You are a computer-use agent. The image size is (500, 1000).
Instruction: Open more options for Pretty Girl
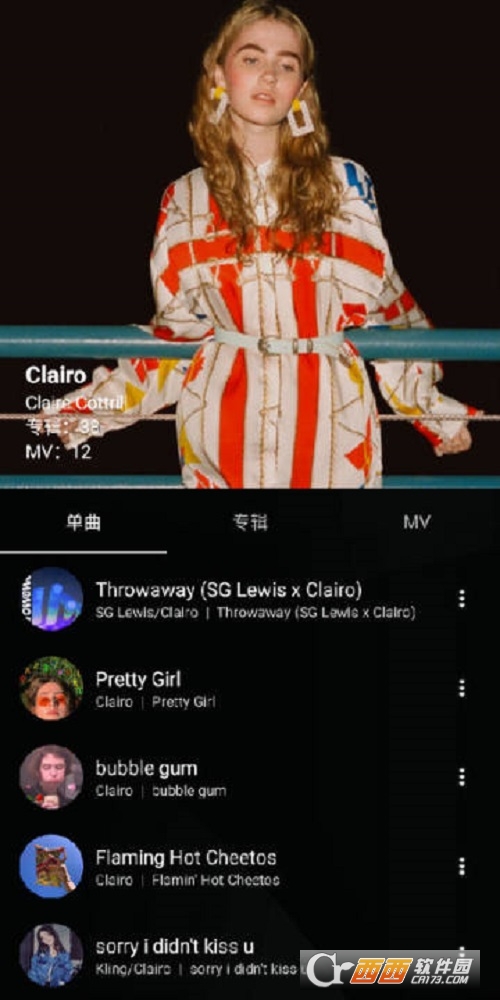462,688
